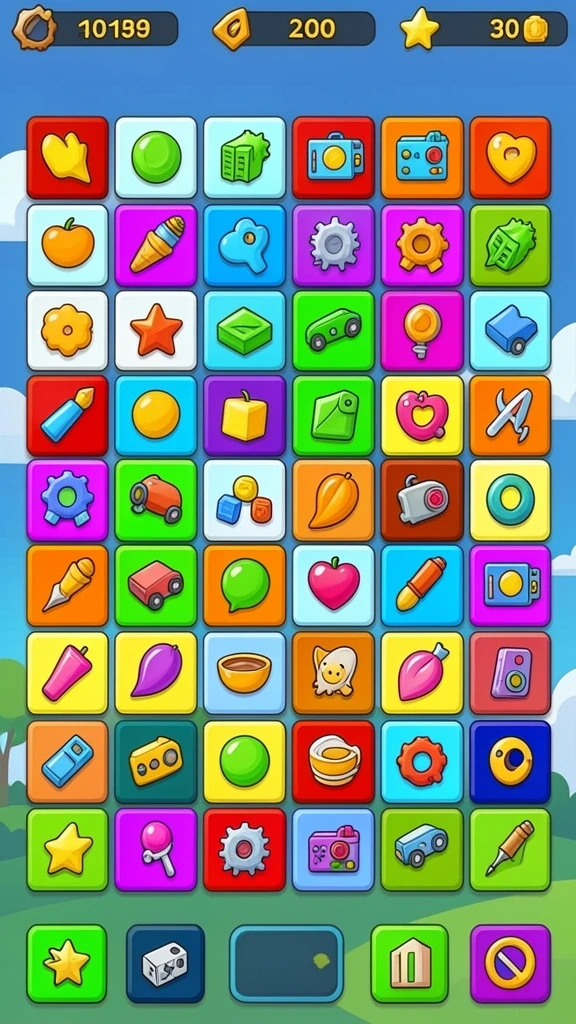Tap the green button with white pillars

click(409, 963)
